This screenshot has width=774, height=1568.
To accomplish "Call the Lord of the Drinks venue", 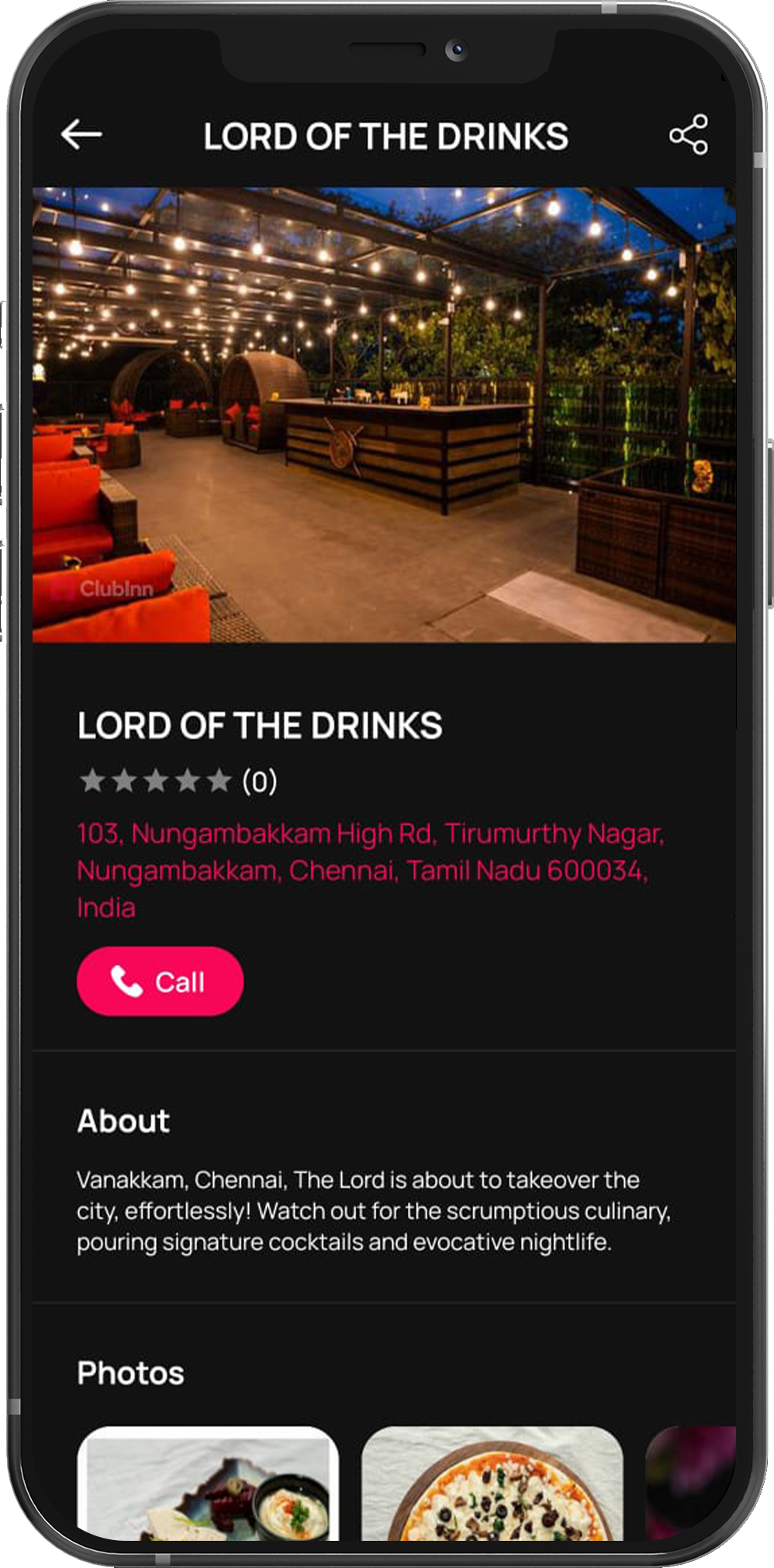I will pyautogui.click(x=160, y=981).
